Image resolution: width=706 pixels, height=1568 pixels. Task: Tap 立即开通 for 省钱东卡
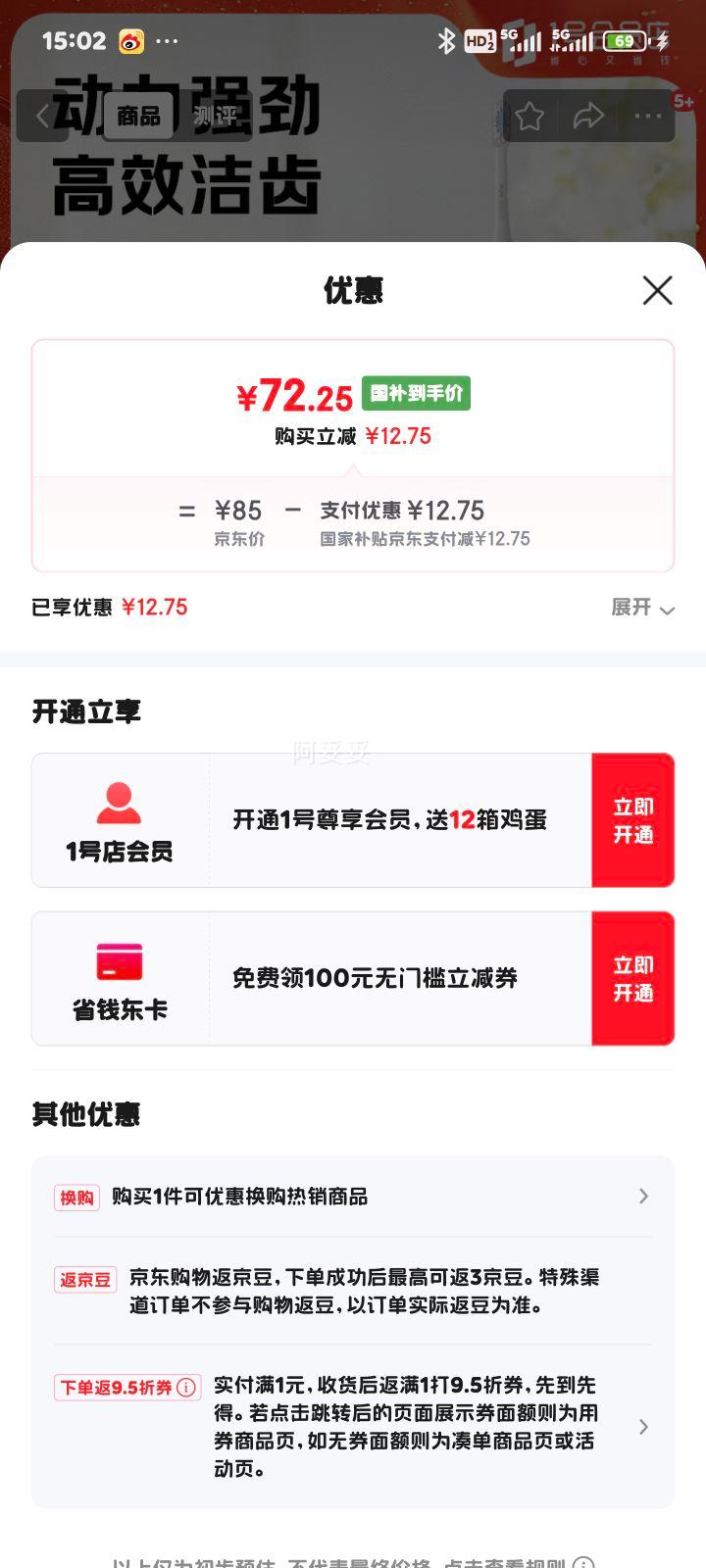click(632, 977)
